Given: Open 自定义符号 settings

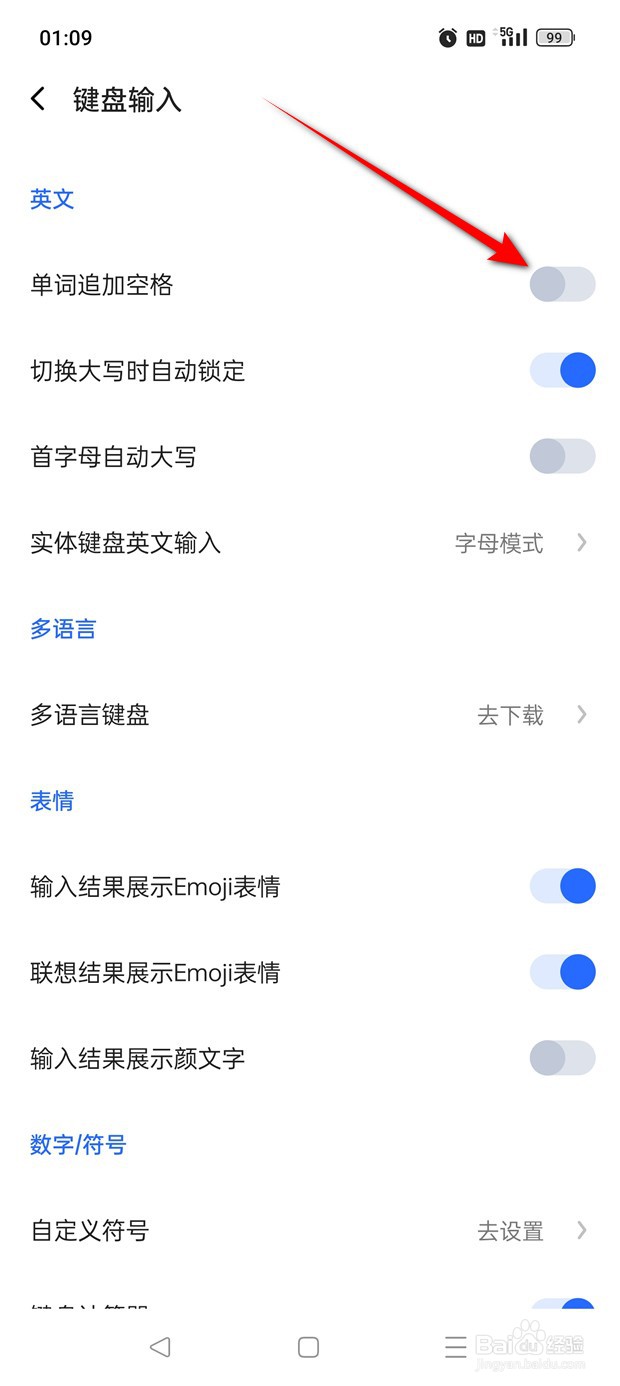Looking at the screenshot, I should pyautogui.click(x=310, y=1230).
